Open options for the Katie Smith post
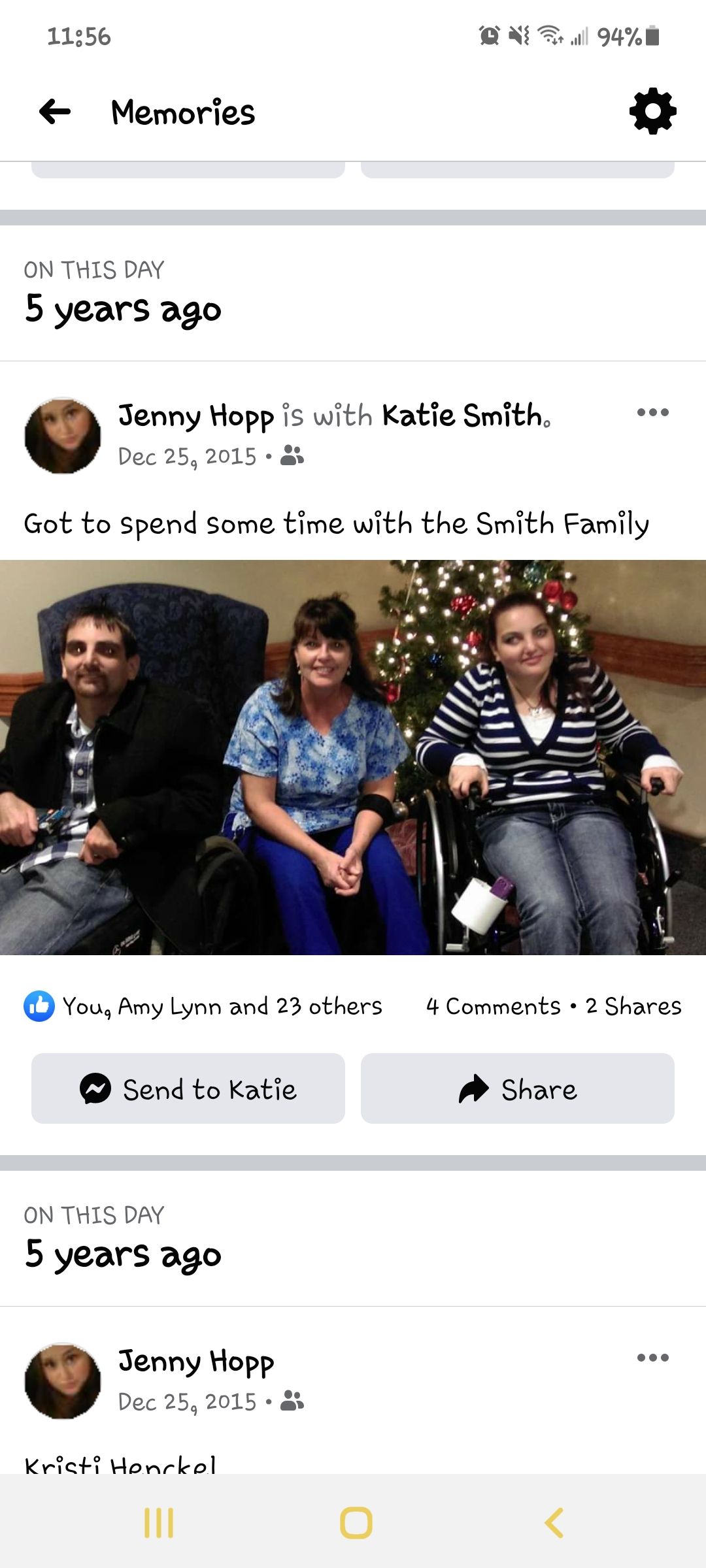Screen dimensions: 706x1568 652,412
